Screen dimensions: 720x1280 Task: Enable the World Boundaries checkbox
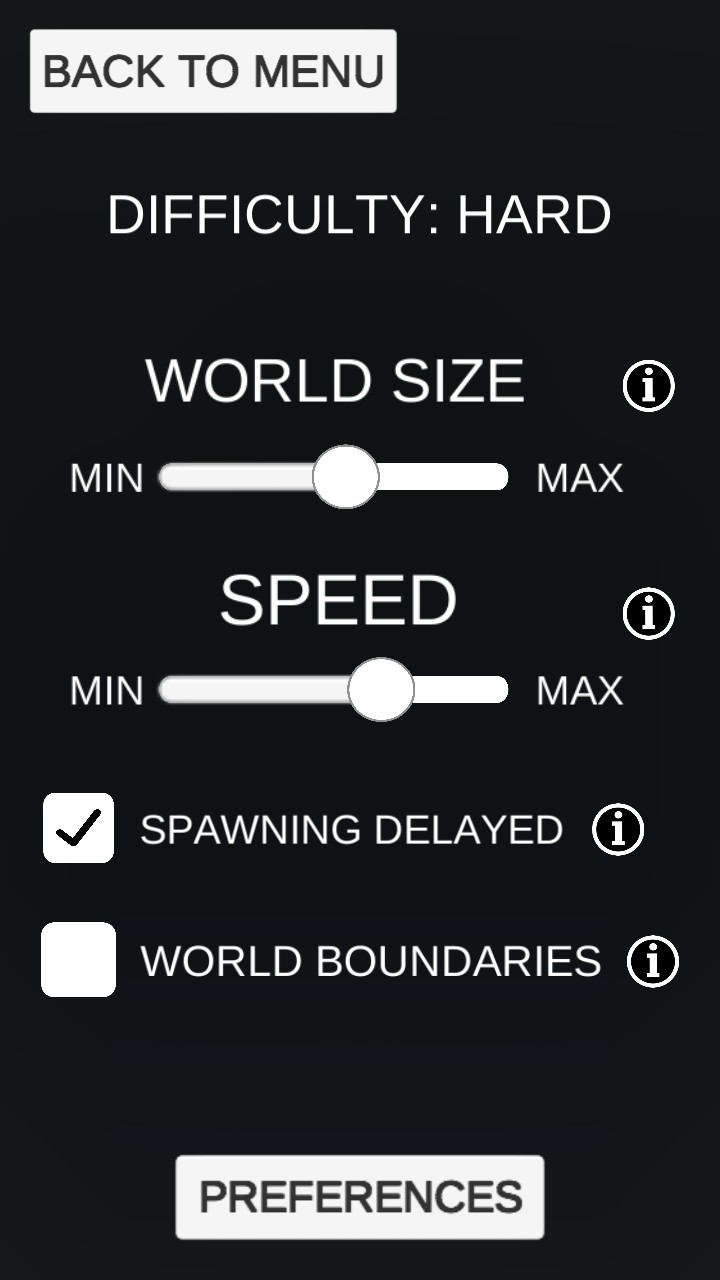coord(78,960)
